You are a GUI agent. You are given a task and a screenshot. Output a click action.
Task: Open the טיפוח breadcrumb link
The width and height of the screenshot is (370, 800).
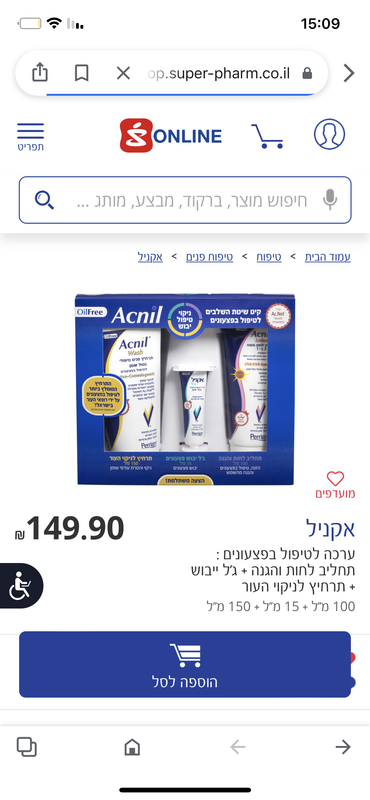(269, 257)
